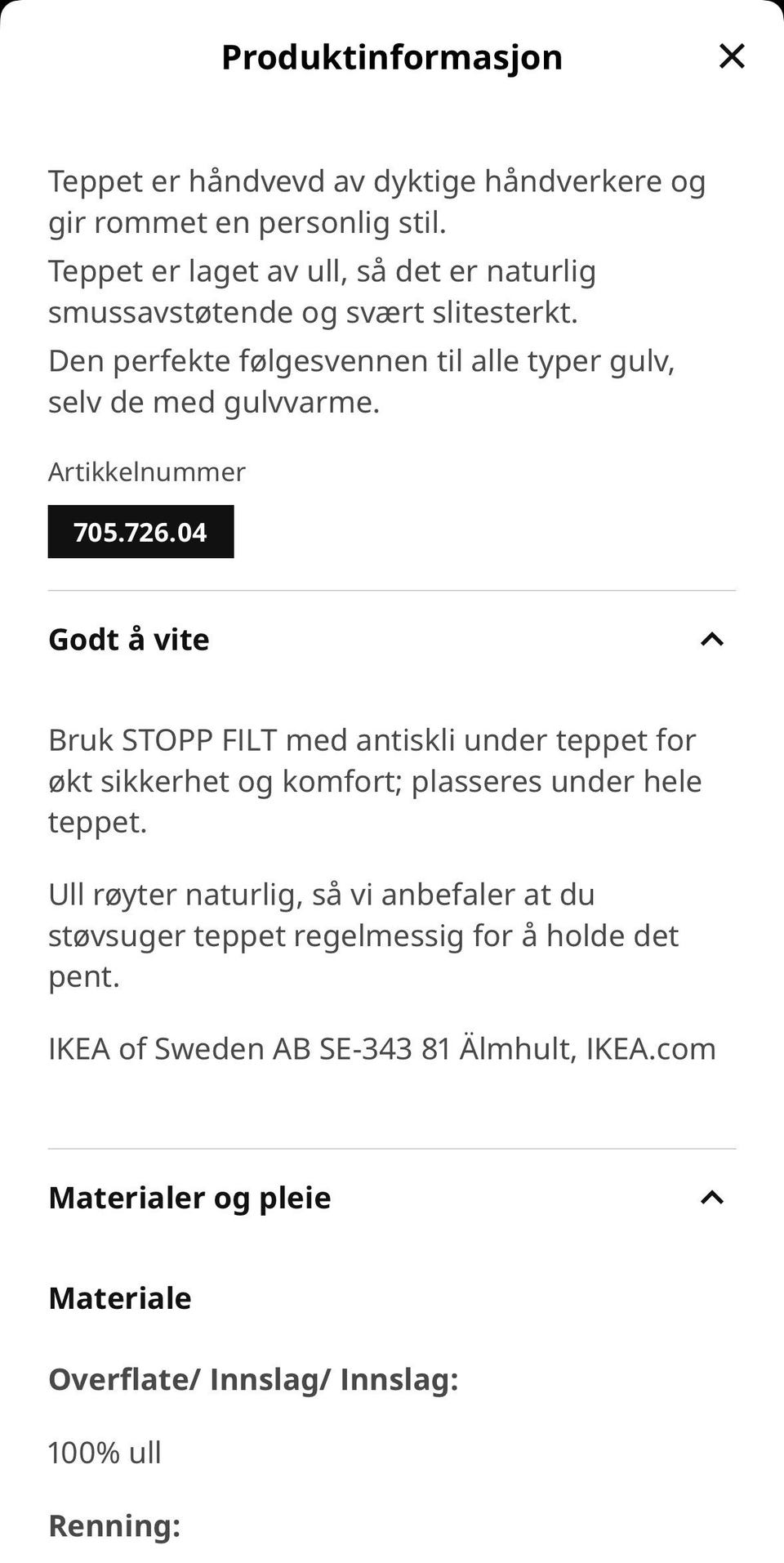Close the Produktinformasjon dialog
The height and width of the screenshot is (1563, 784).
(x=733, y=57)
